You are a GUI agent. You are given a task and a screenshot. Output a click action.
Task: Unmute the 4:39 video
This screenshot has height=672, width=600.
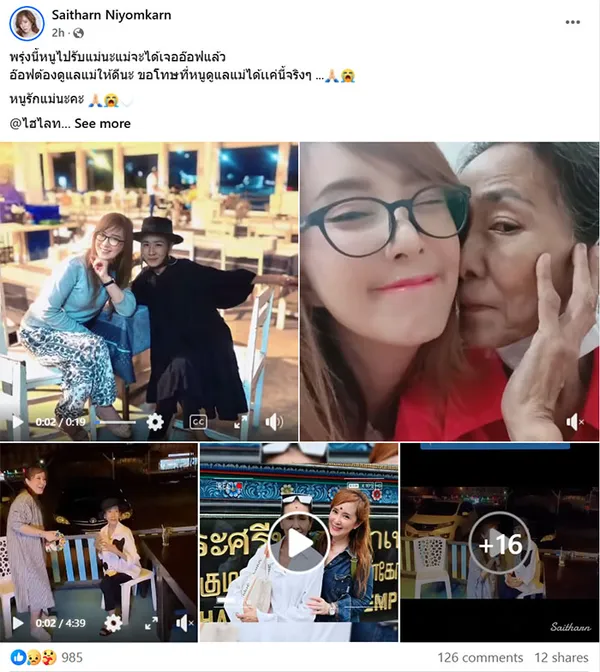pyautogui.click(x=184, y=623)
